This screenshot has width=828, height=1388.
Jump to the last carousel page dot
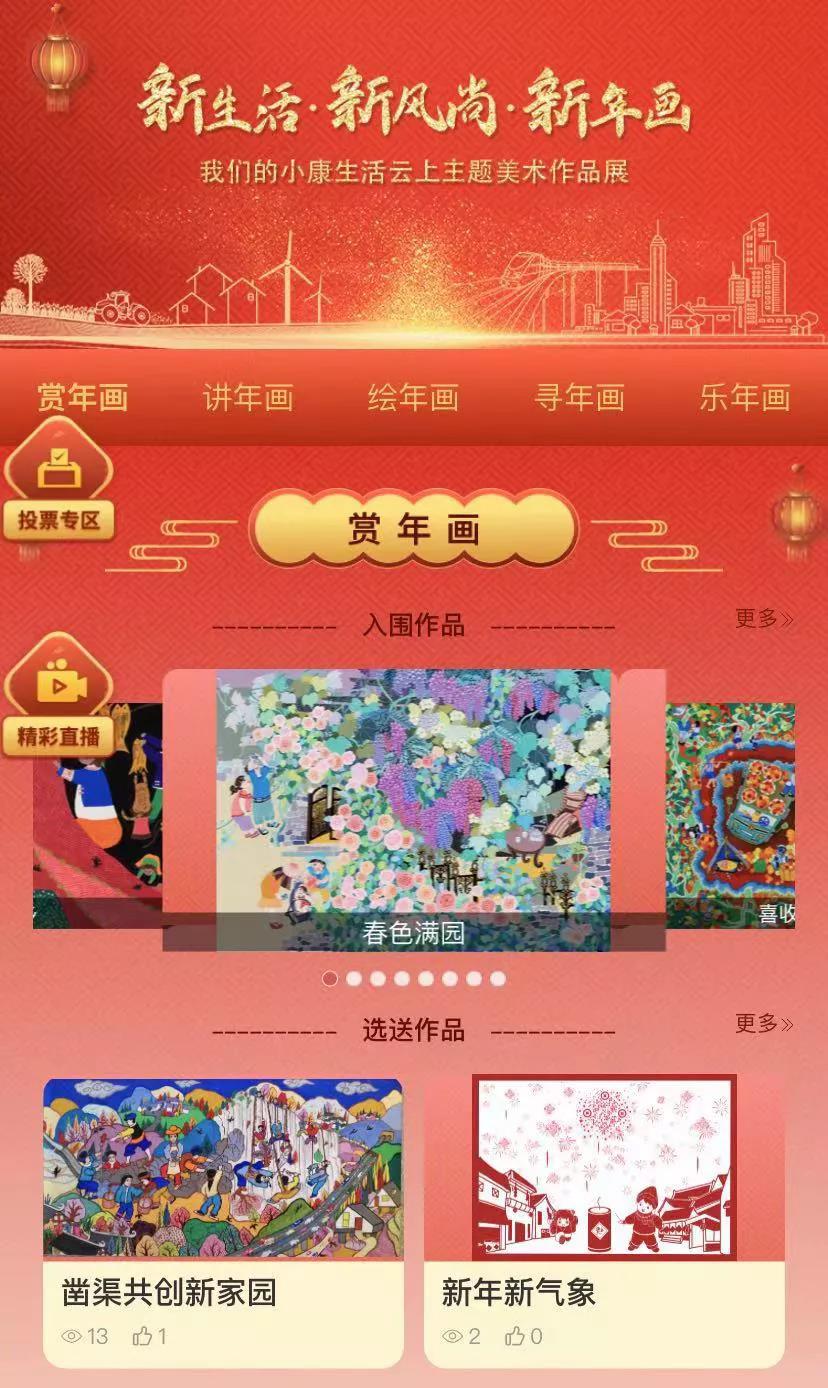497,979
